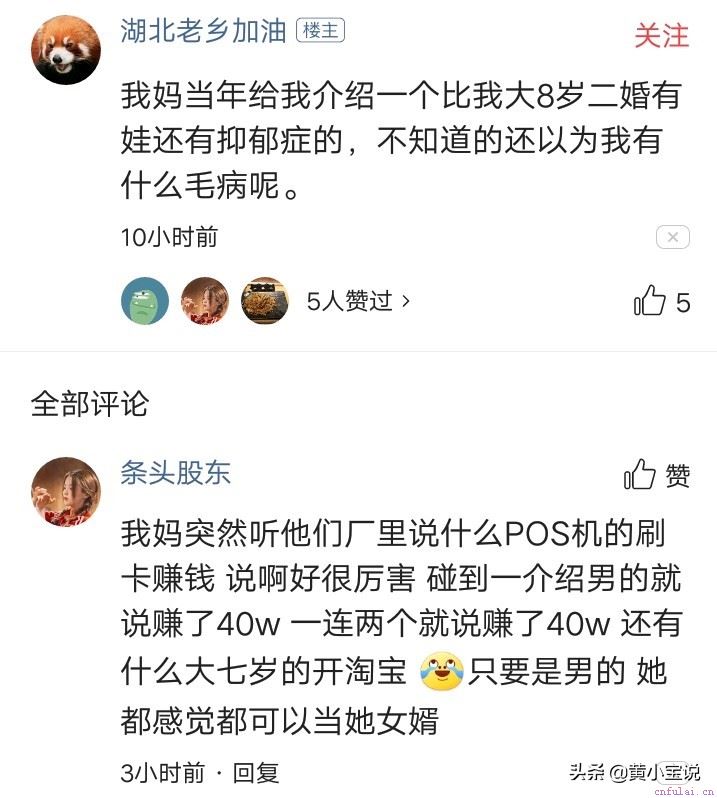Reply to 条头股东's comment

(x=256, y=772)
